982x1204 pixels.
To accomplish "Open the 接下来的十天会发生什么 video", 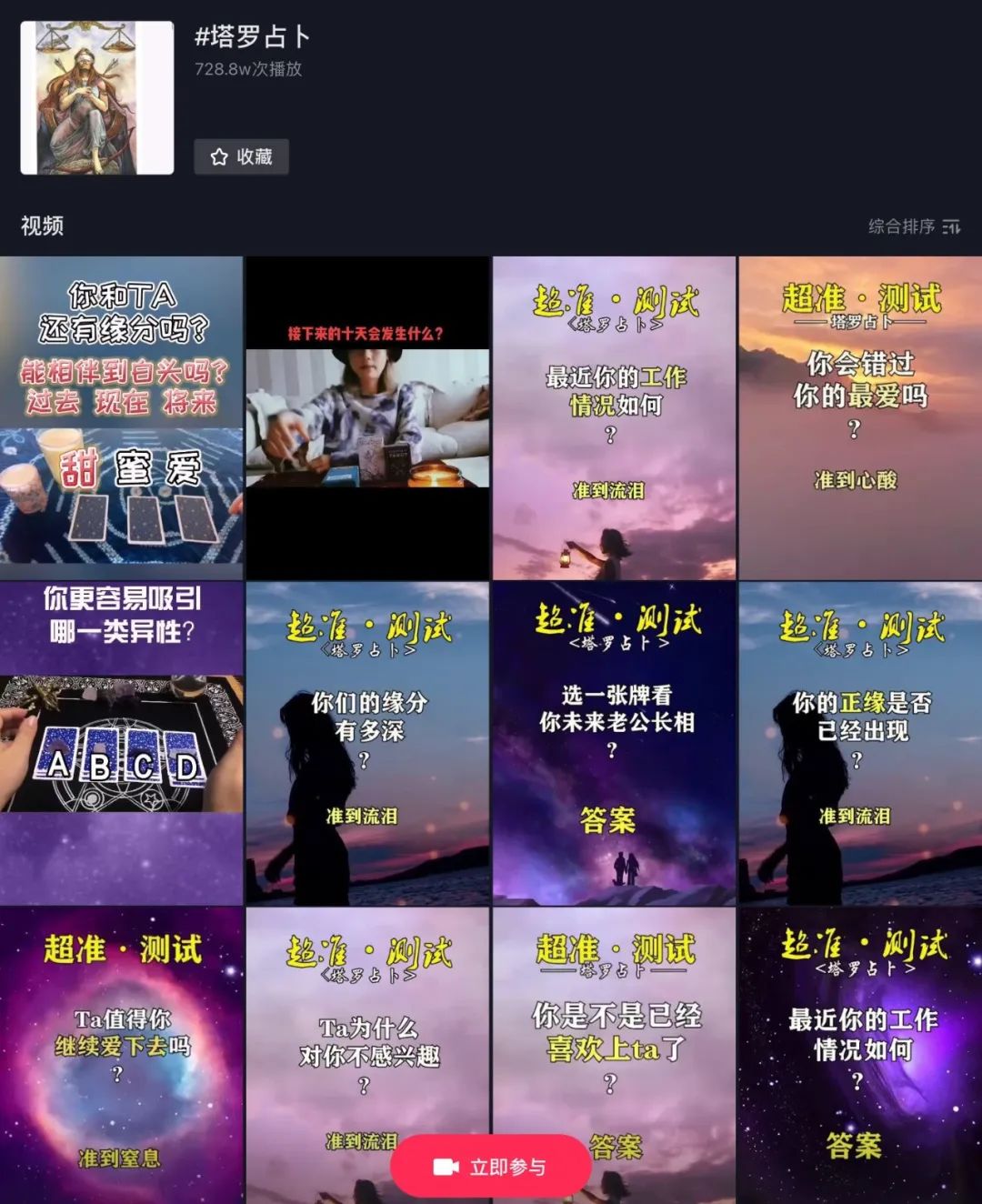I will (x=367, y=417).
